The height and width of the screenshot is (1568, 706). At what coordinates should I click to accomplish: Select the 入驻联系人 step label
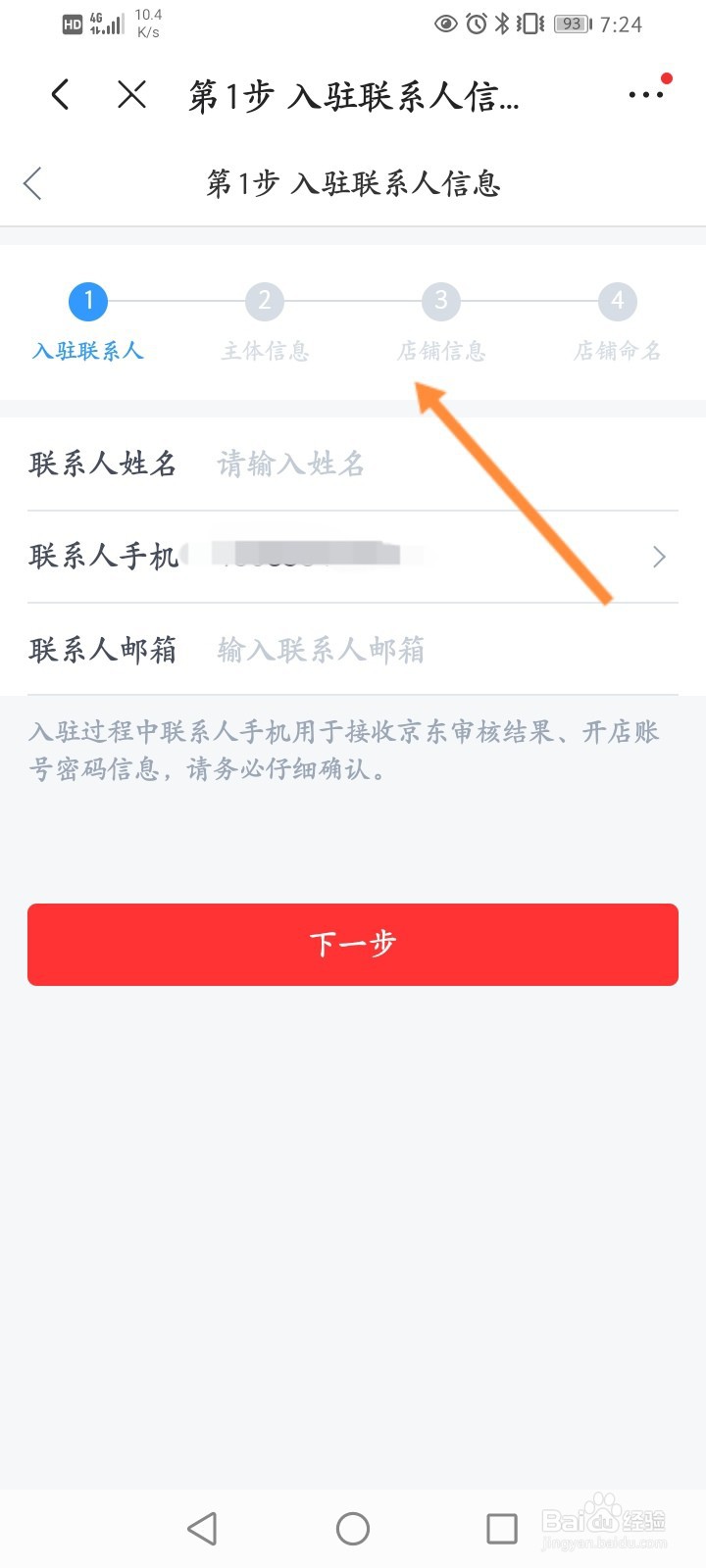pyautogui.click(x=88, y=352)
